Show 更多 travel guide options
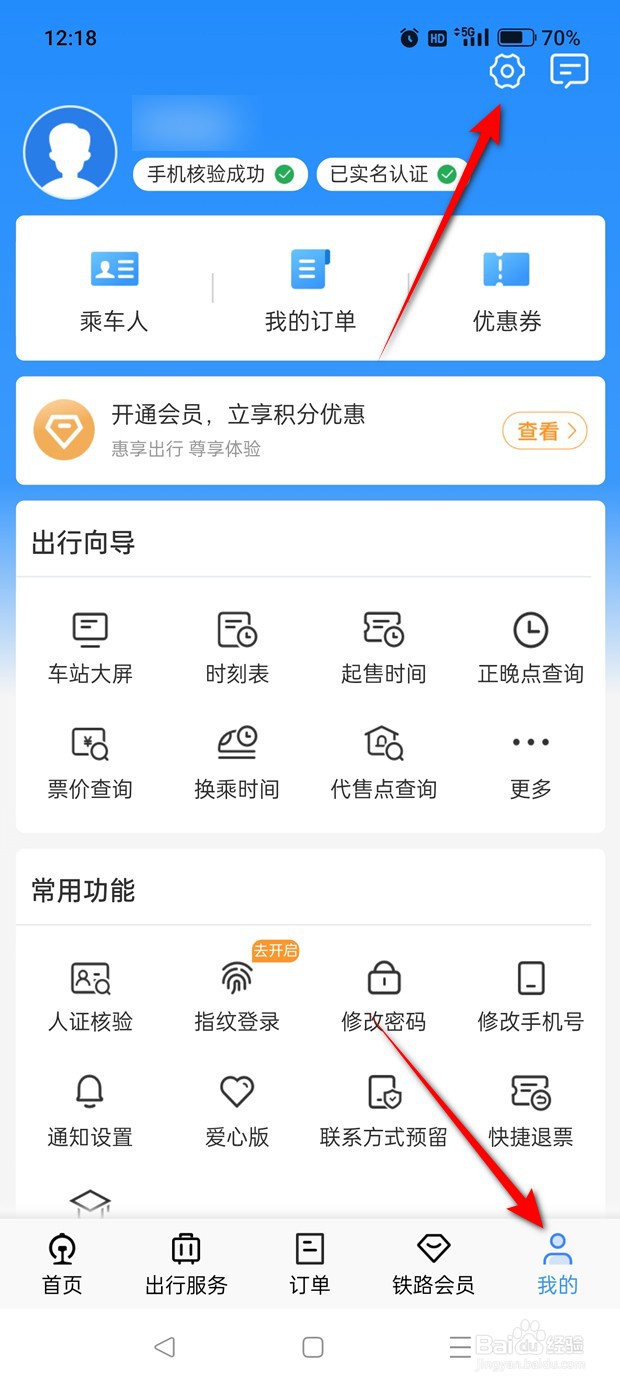This screenshot has height=1386, width=620. point(530,763)
